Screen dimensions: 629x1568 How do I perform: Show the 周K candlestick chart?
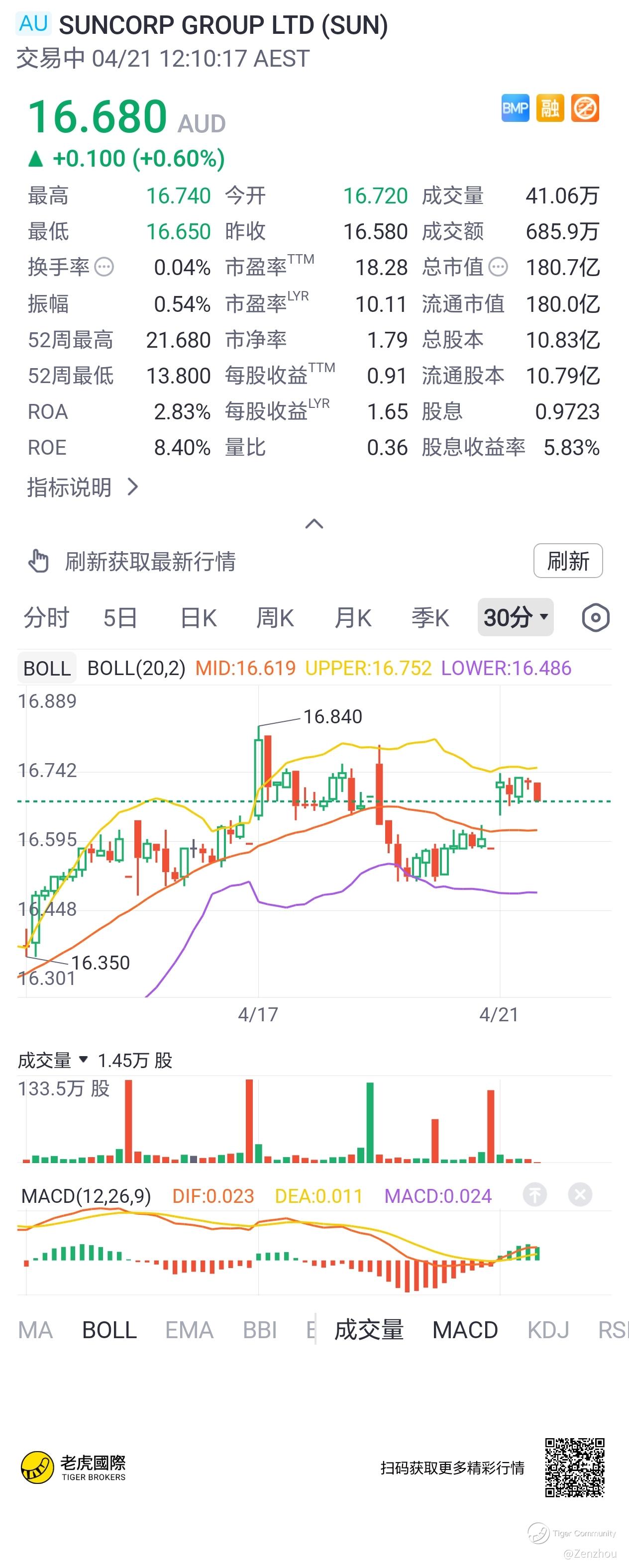click(x=275, y=618)
